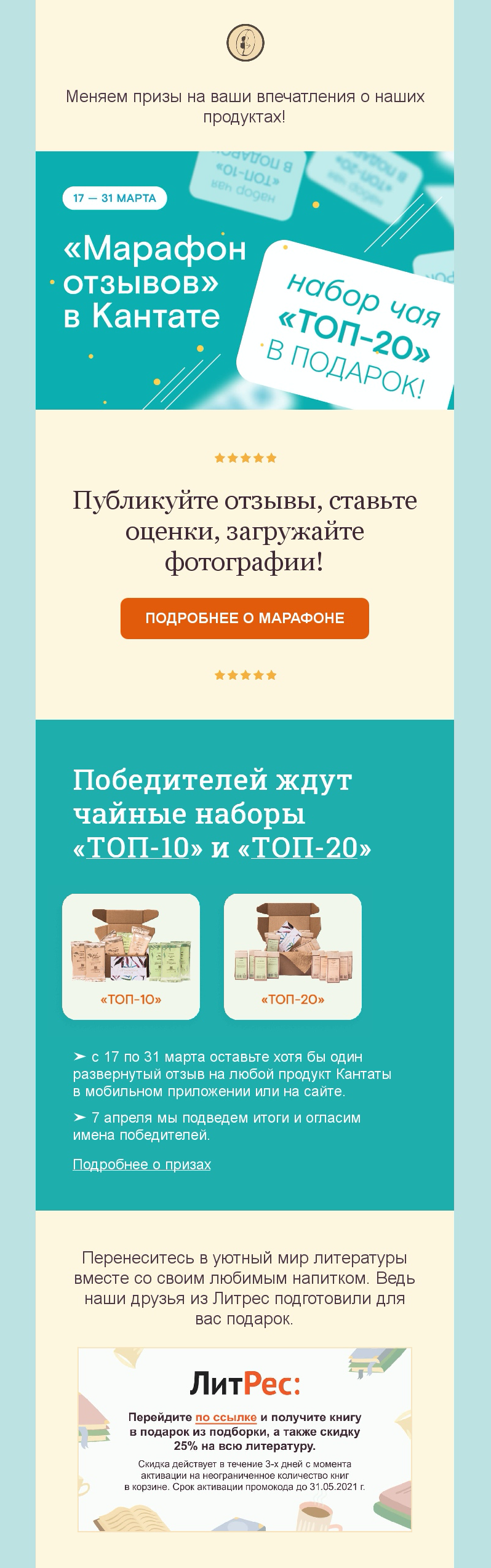Open the «ТОП-20» tea set card

pyautogui.click(x=292, y=957)
